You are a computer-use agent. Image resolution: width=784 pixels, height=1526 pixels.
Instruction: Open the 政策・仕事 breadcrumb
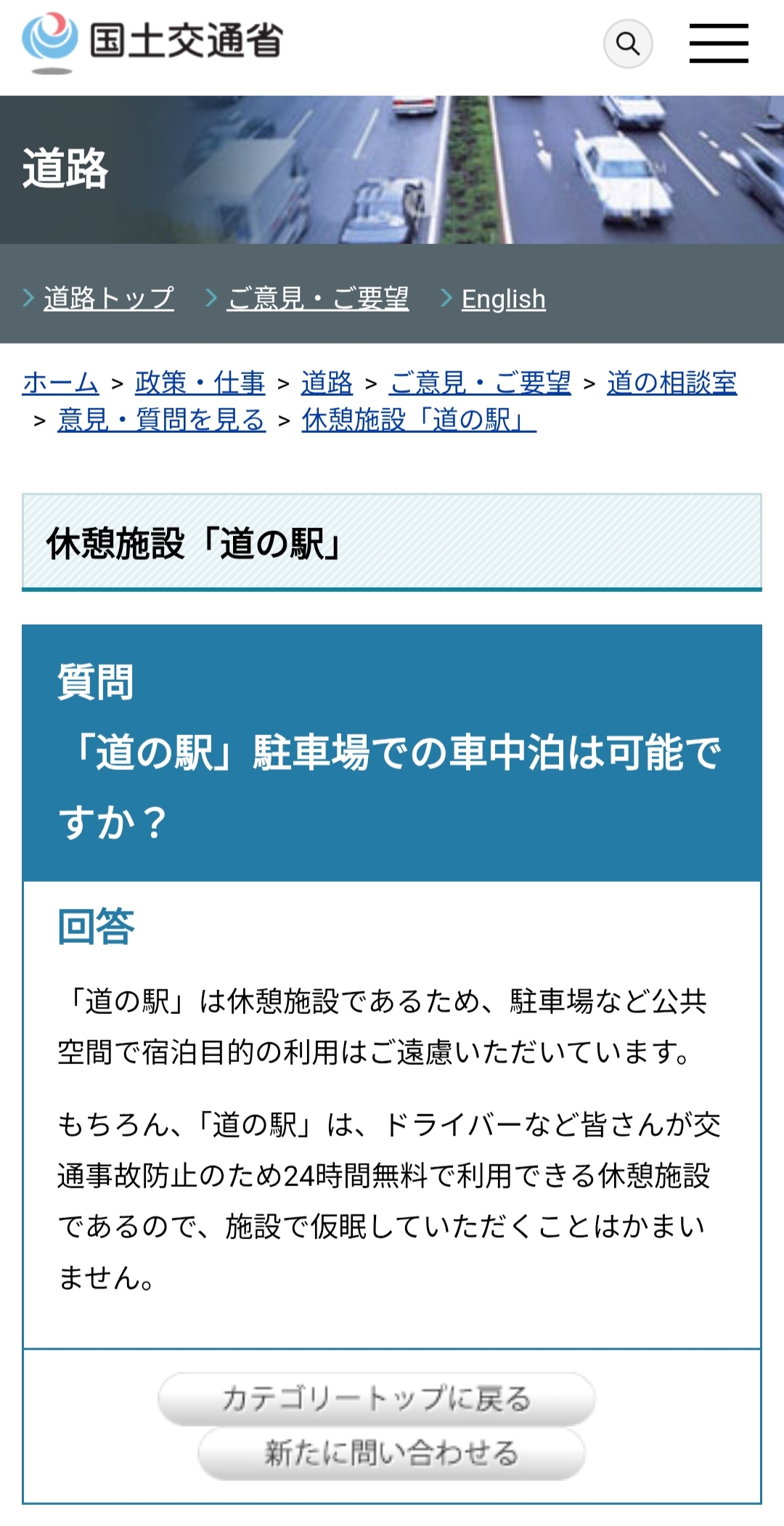coord(200,382)
